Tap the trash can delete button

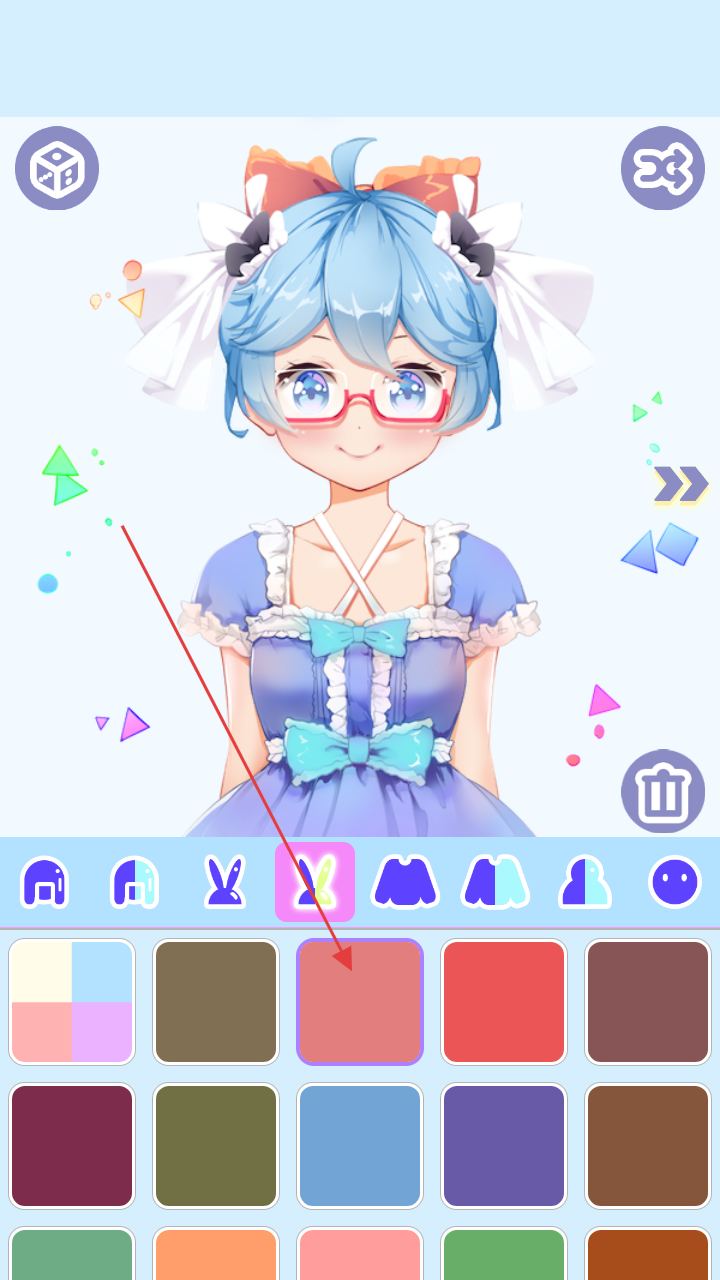pyautogui.click(x=663, y=791)
